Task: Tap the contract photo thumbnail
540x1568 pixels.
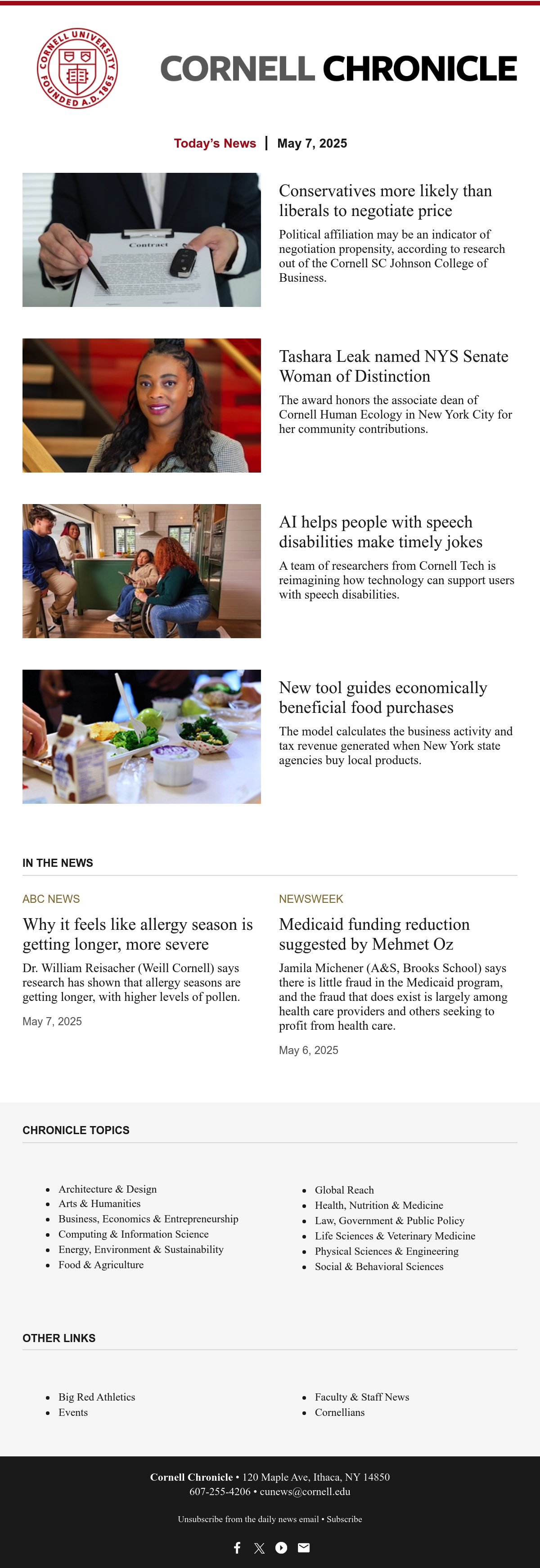Action: (142, 240)
